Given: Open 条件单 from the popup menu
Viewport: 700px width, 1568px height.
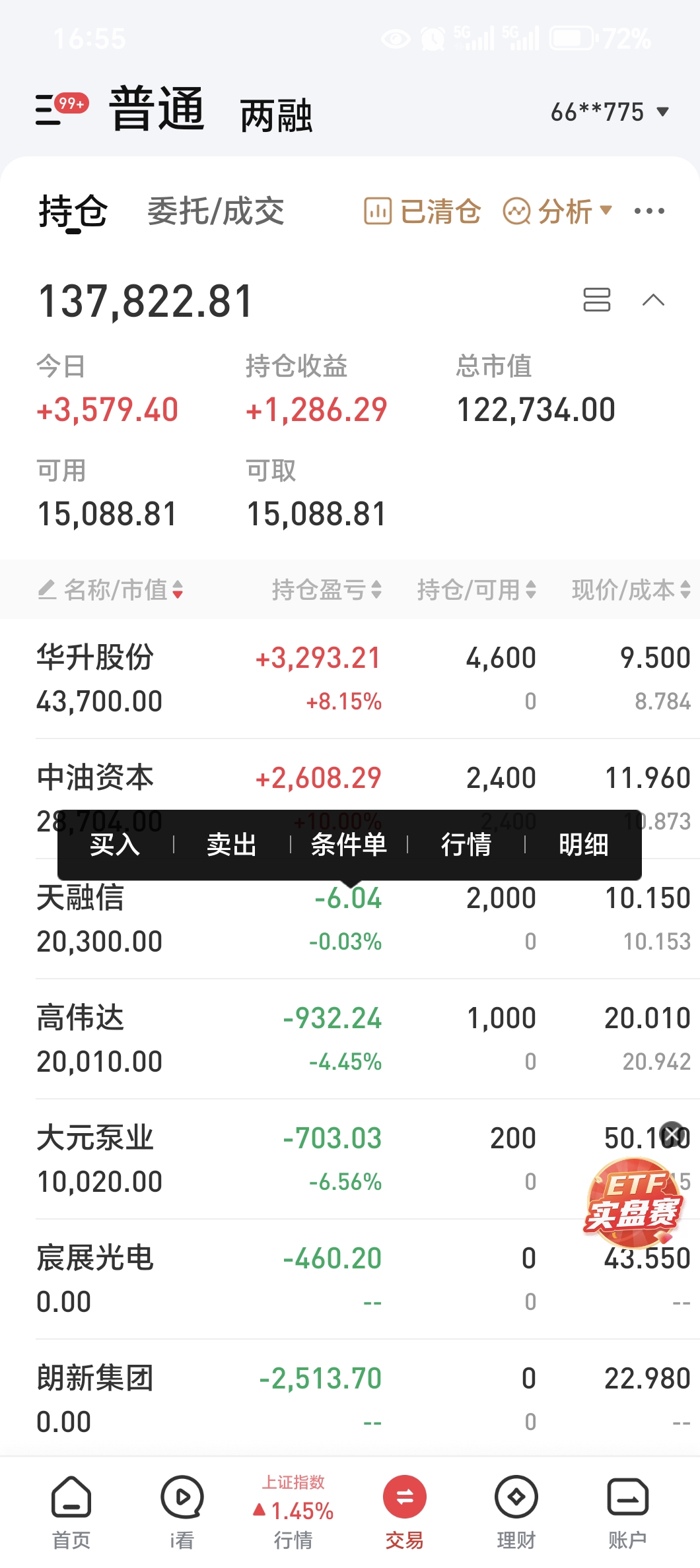Looking at the screenshot, I should [x=349, y=845].
